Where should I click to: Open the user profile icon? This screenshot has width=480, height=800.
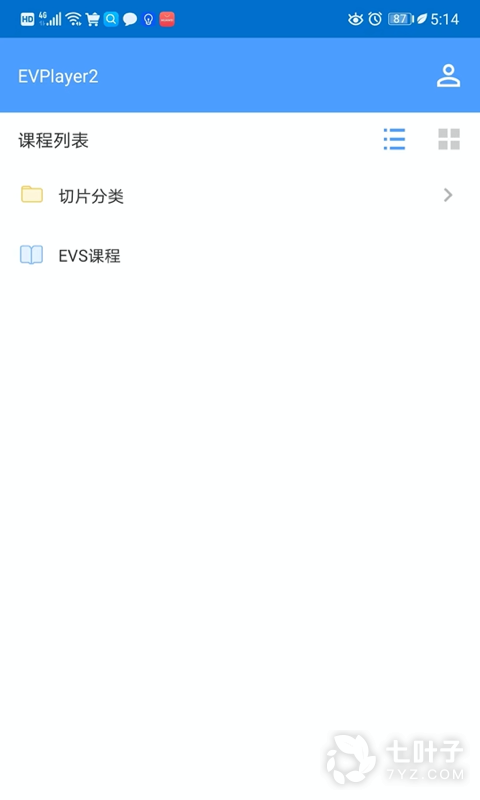[448, 76]
